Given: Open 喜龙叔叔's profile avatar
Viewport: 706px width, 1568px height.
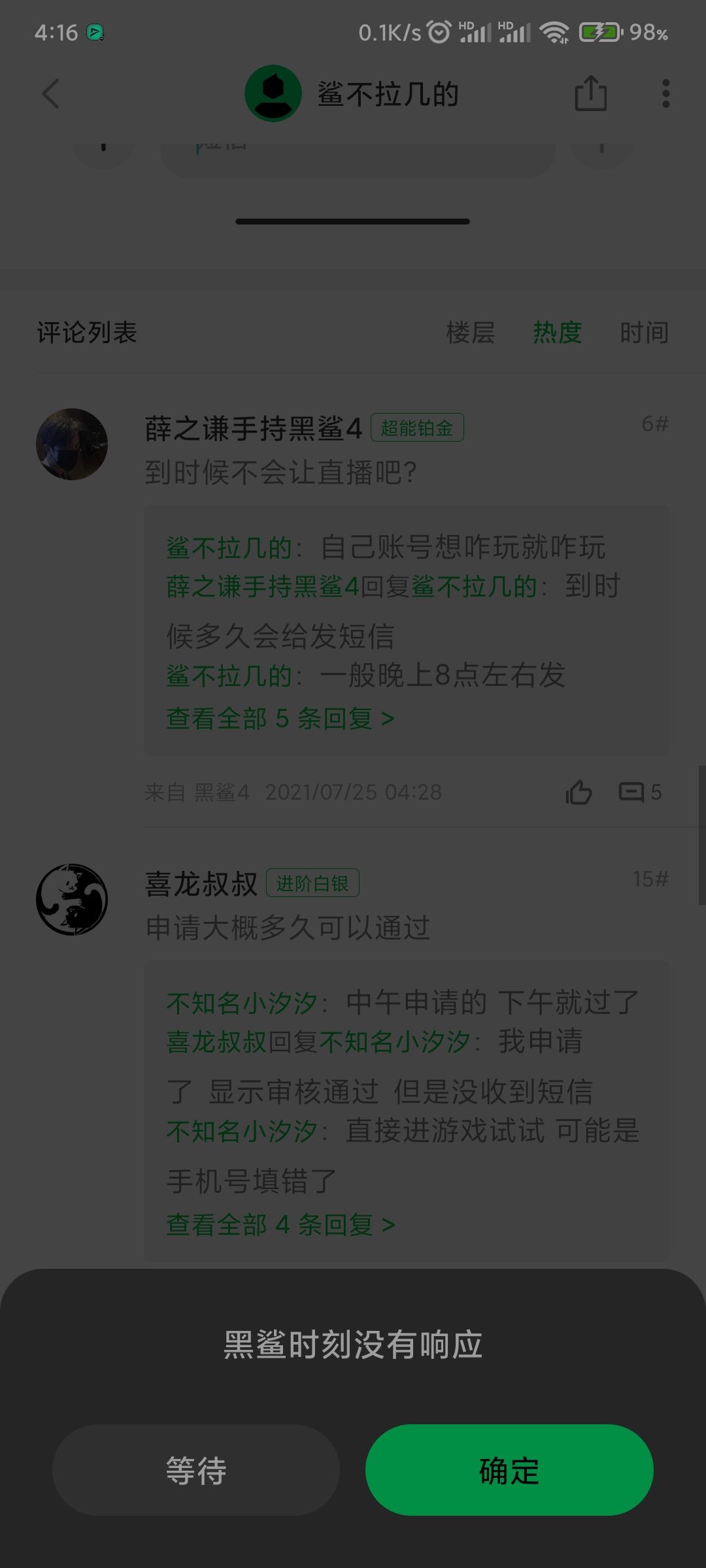Looking at the screenshot, I should pos(72,900).
